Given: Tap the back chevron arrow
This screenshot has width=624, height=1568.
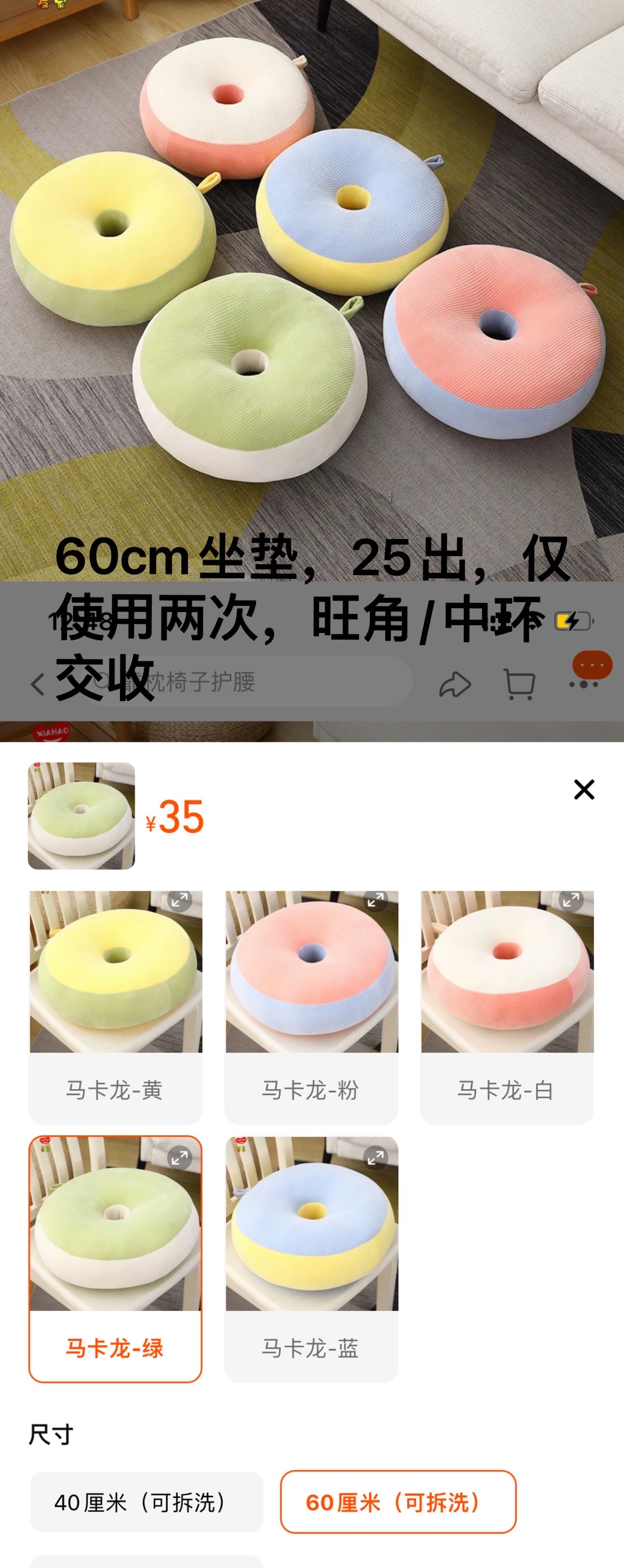Looking at the screenshot, I should (38, 684).
